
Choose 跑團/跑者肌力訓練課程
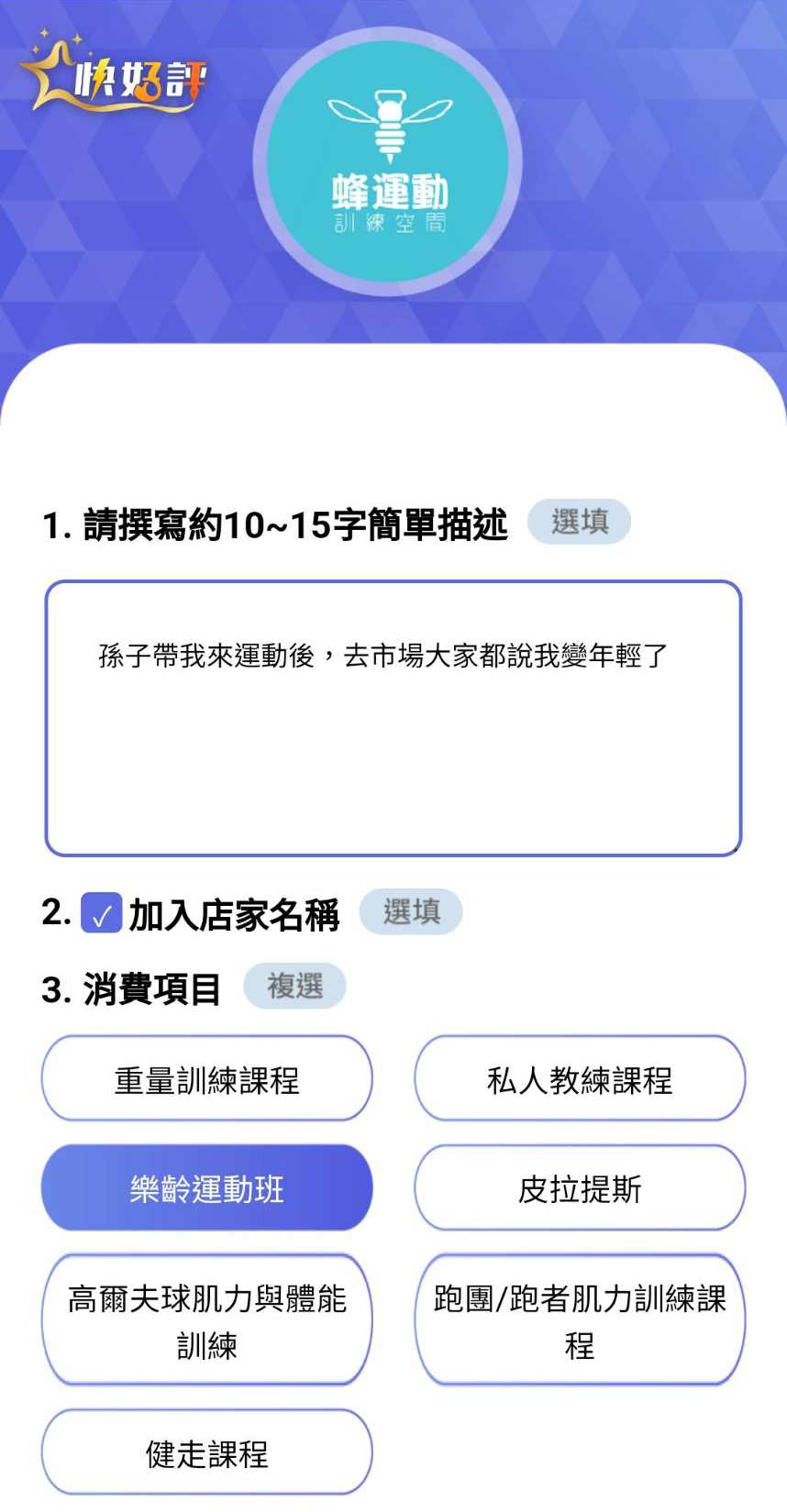coord(580,1320)
